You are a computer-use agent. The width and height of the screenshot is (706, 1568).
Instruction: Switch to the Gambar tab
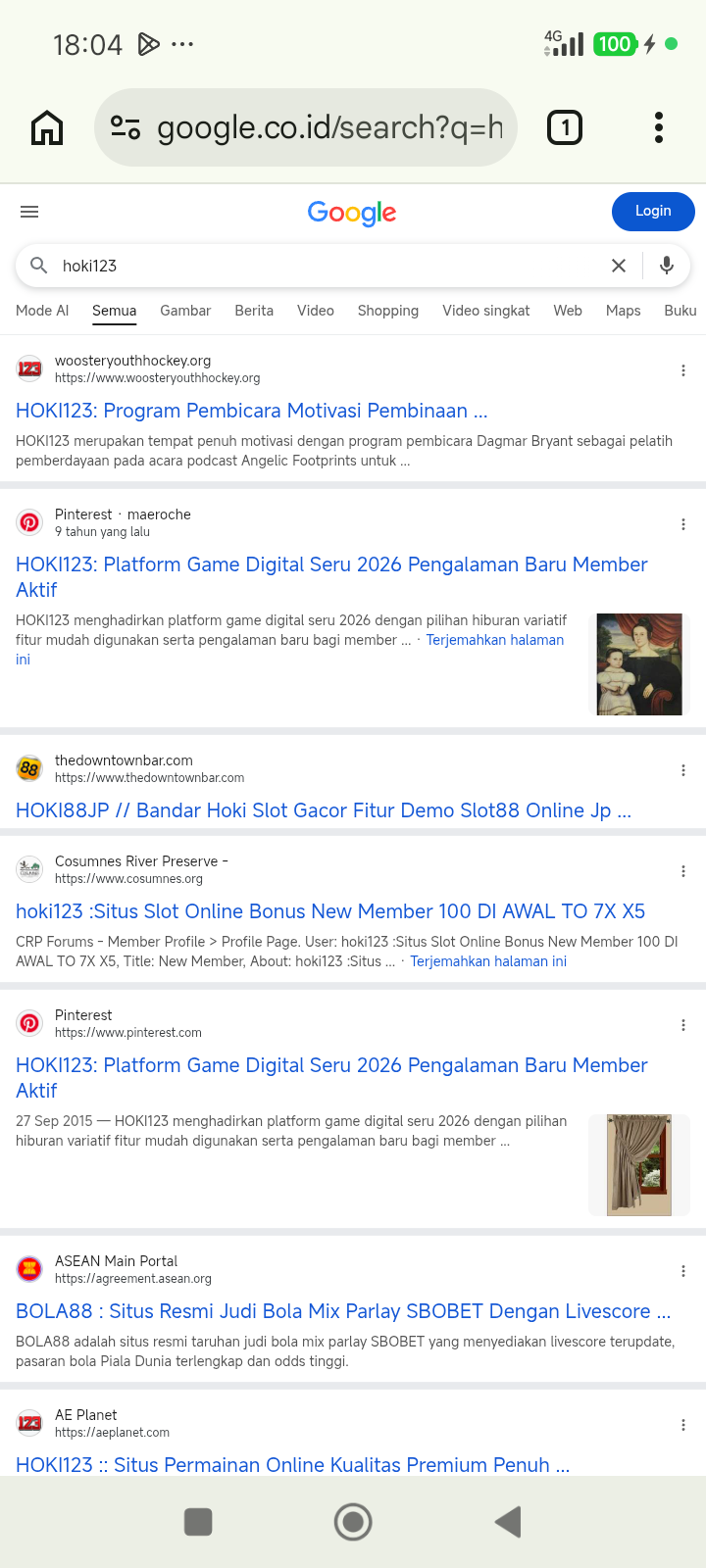coord(185,311)
